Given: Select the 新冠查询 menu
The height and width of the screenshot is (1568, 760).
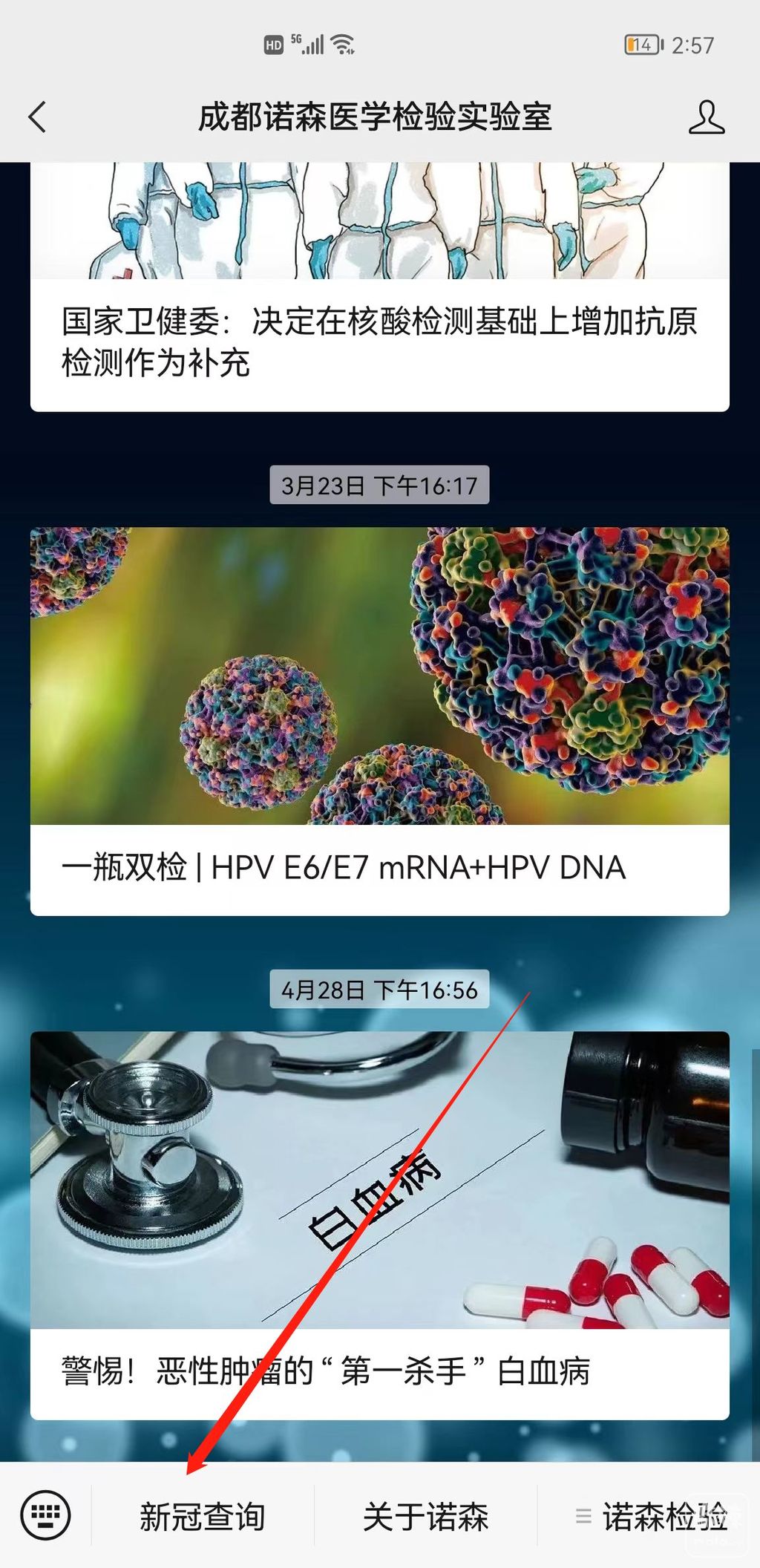Looking at the screenshot, I should click(203, 1516).
